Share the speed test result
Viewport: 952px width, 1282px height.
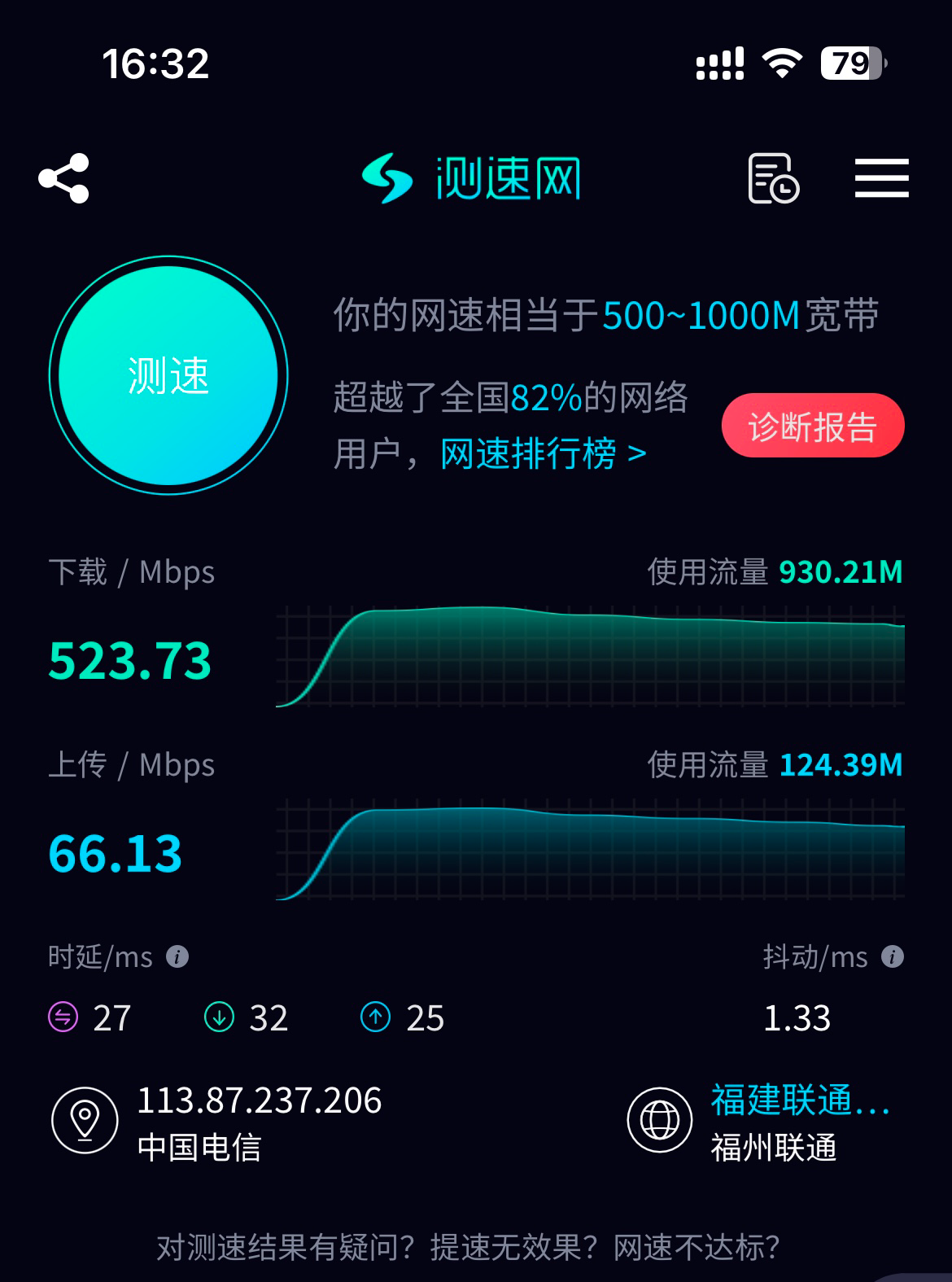(x=63, y=178)
